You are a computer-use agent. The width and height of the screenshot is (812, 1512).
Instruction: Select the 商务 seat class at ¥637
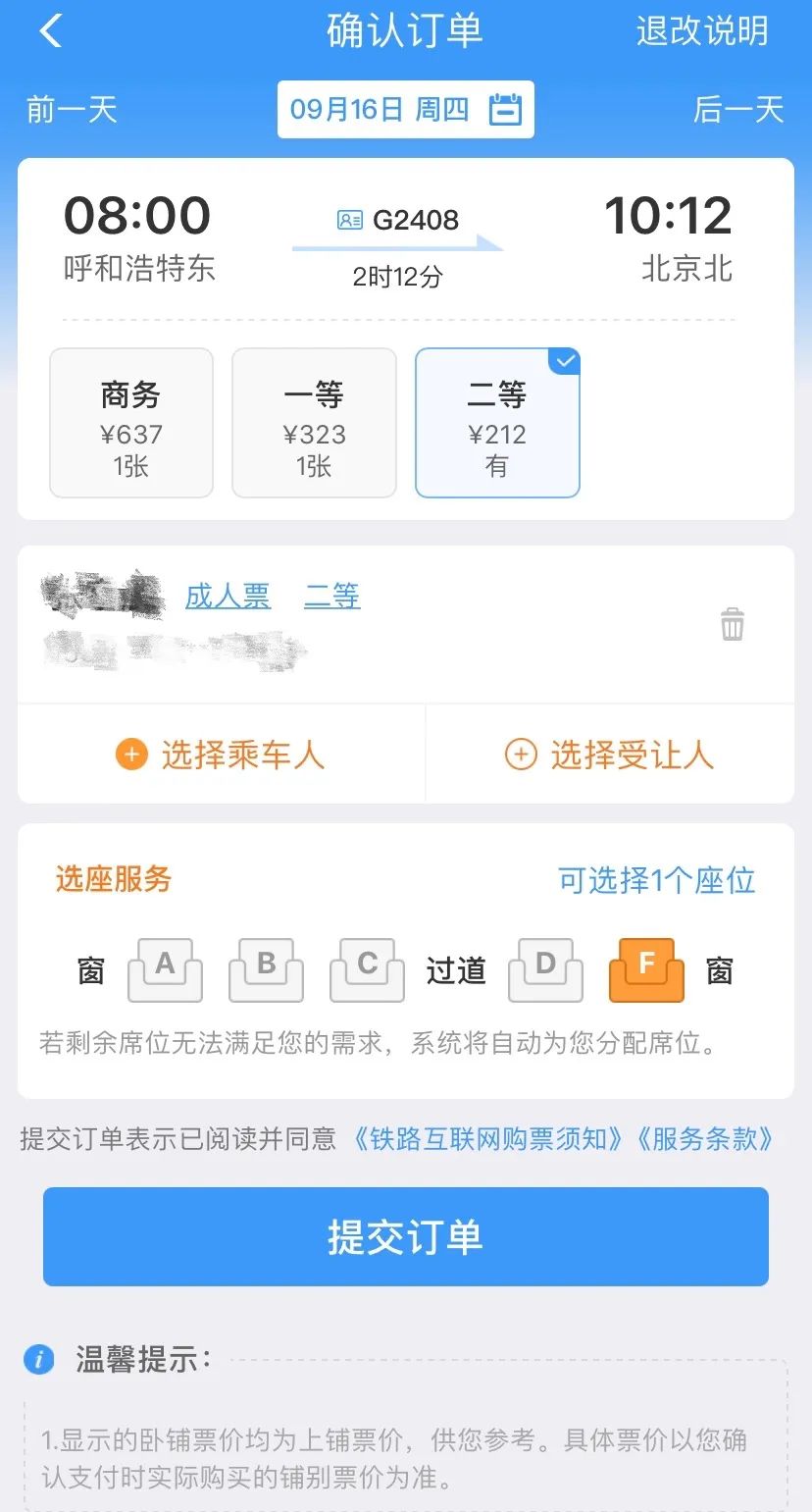(131, 423)
